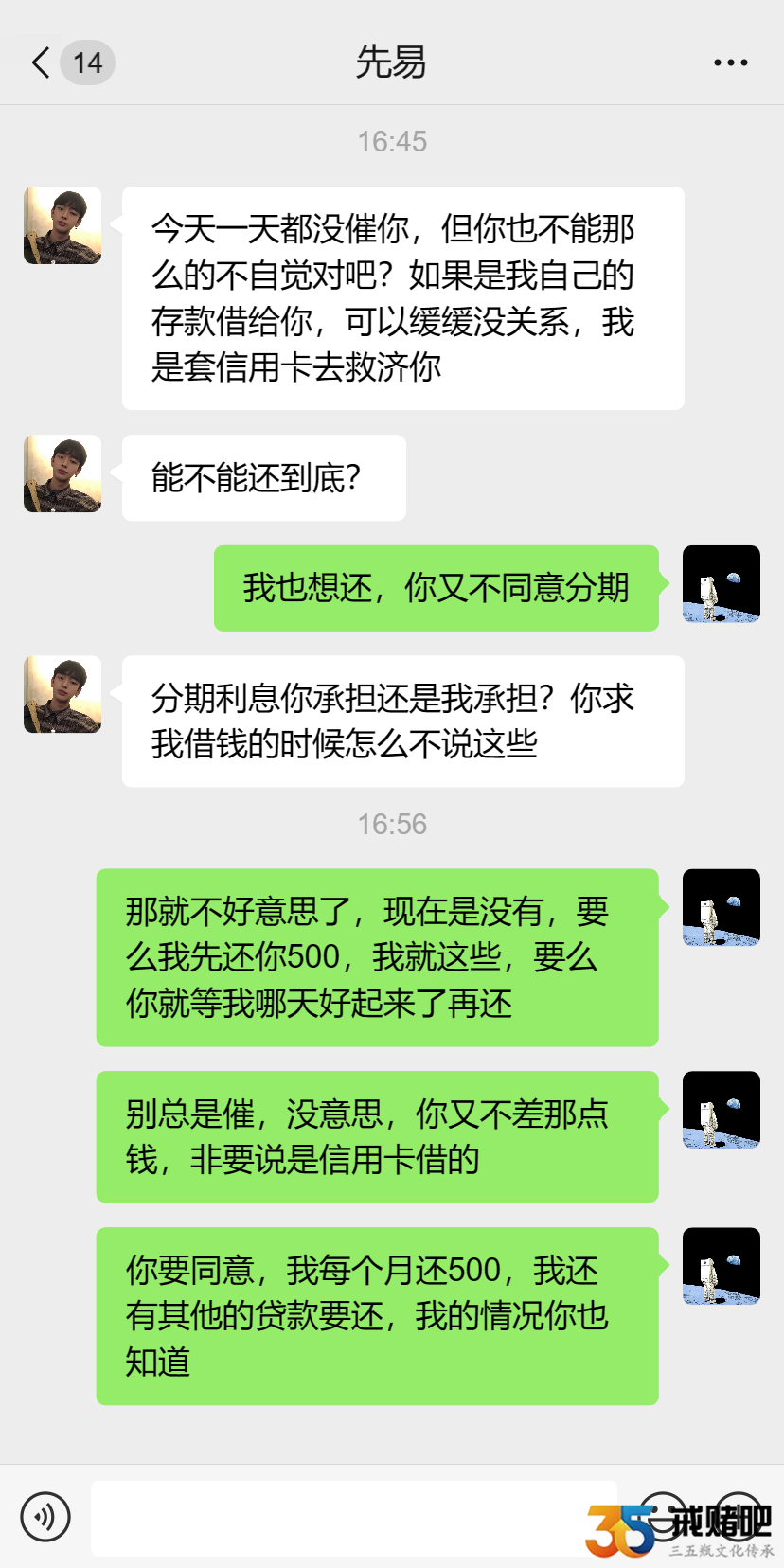The width and height of the screenshot is (784, 1568).
Task: Open the three-dot chat options menu
Action: point(730,62)
